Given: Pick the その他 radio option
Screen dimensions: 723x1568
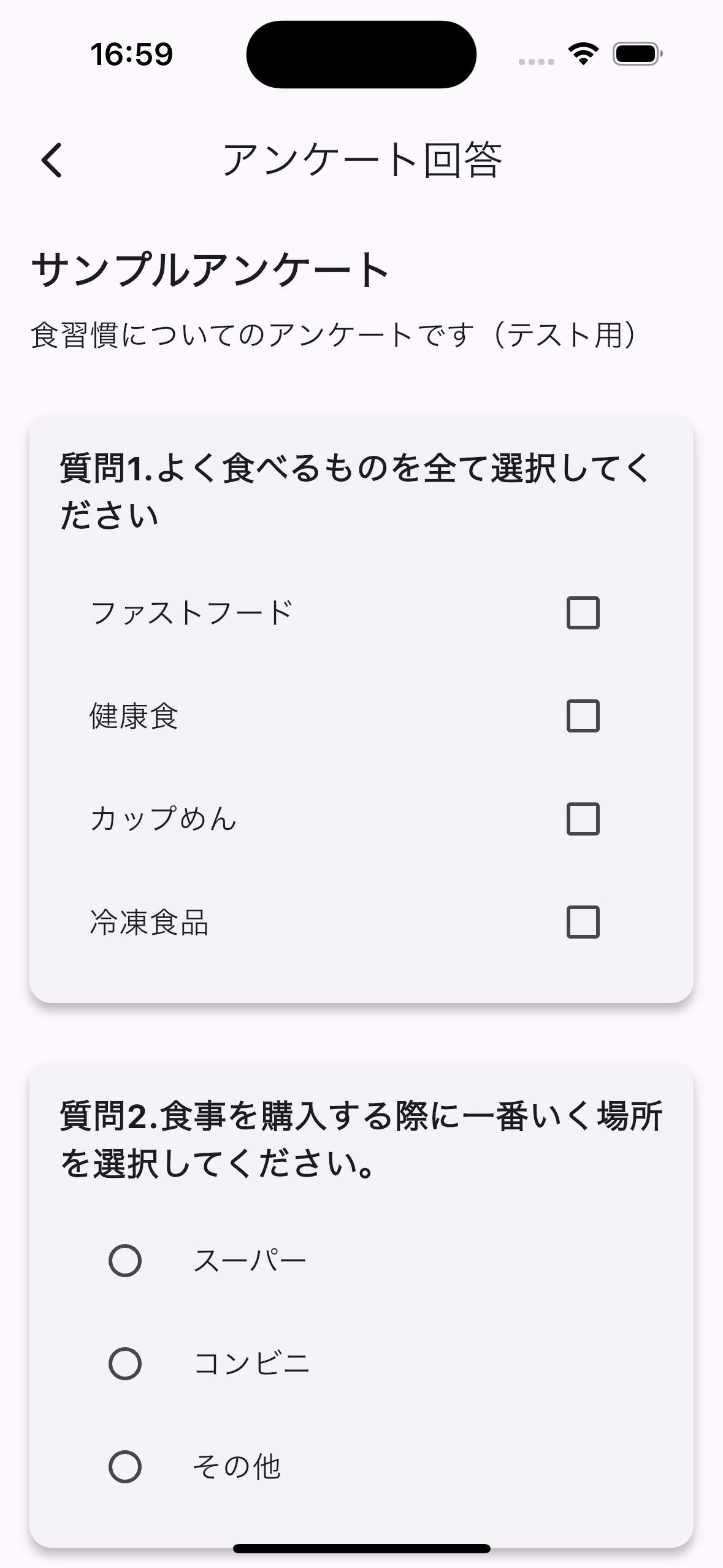Looking at the screenshot, I should (125, 1467).
